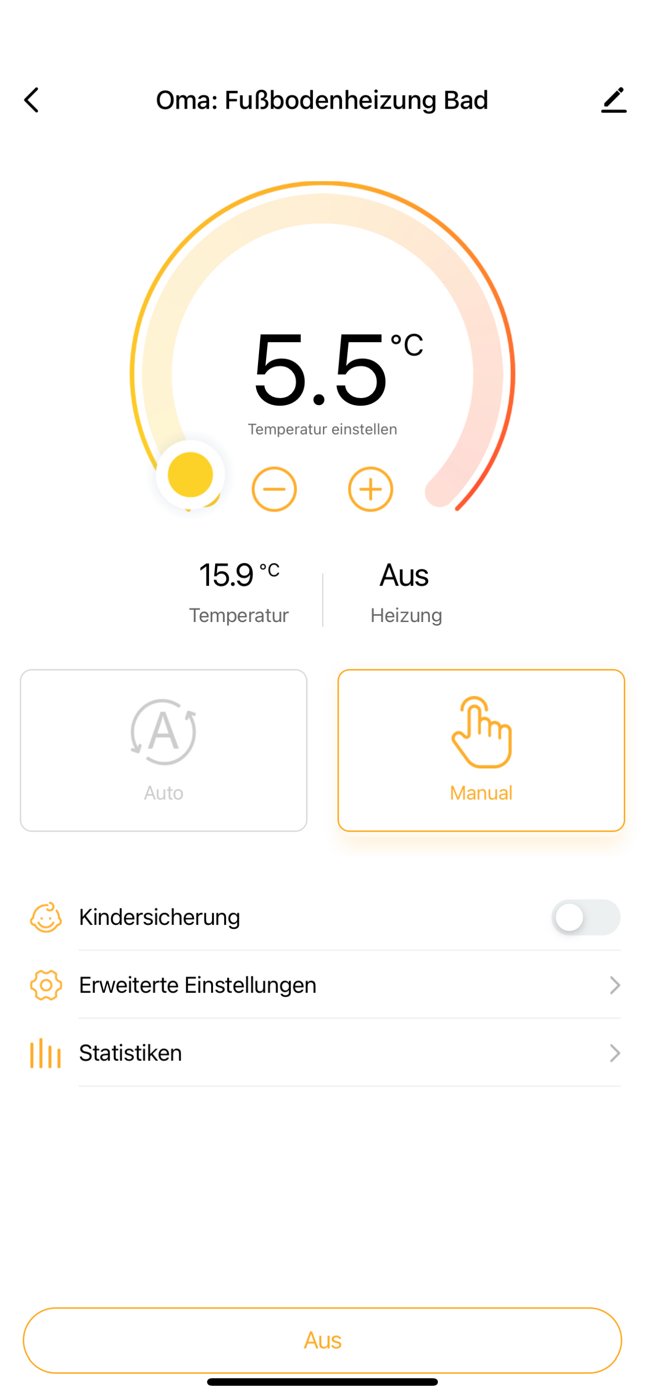
Task: Tap the yellow temperature dial handle
Action: point(190,475)
